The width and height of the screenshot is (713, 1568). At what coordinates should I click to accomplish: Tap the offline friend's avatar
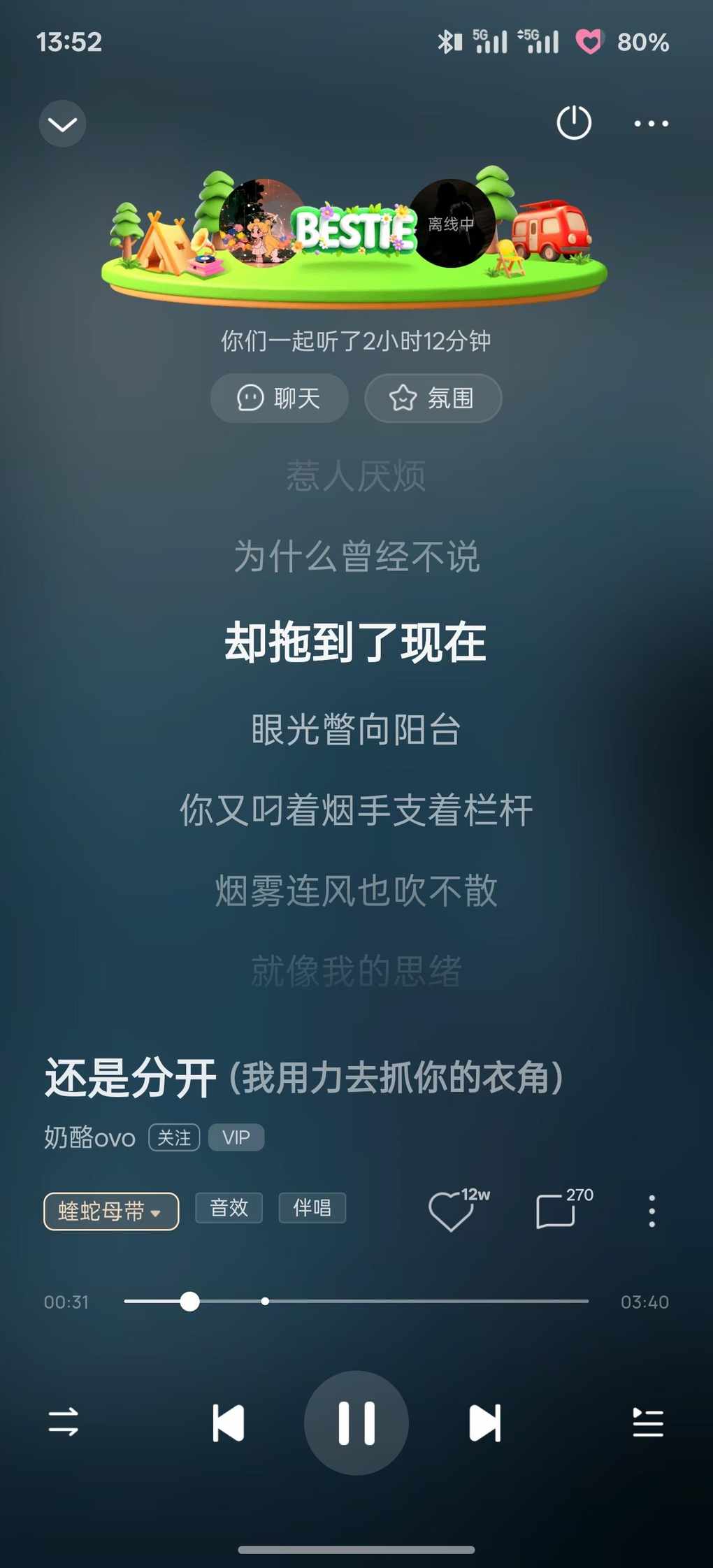pyautogui.click(x=451, y=224)
